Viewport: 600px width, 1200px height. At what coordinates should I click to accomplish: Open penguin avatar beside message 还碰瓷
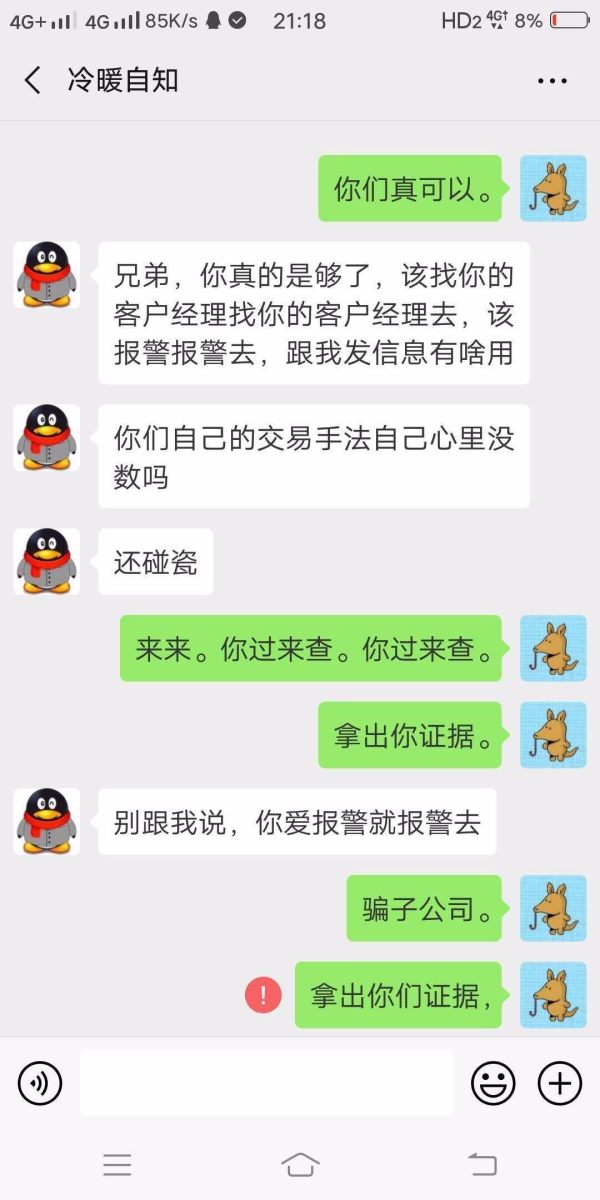(46, 562)
